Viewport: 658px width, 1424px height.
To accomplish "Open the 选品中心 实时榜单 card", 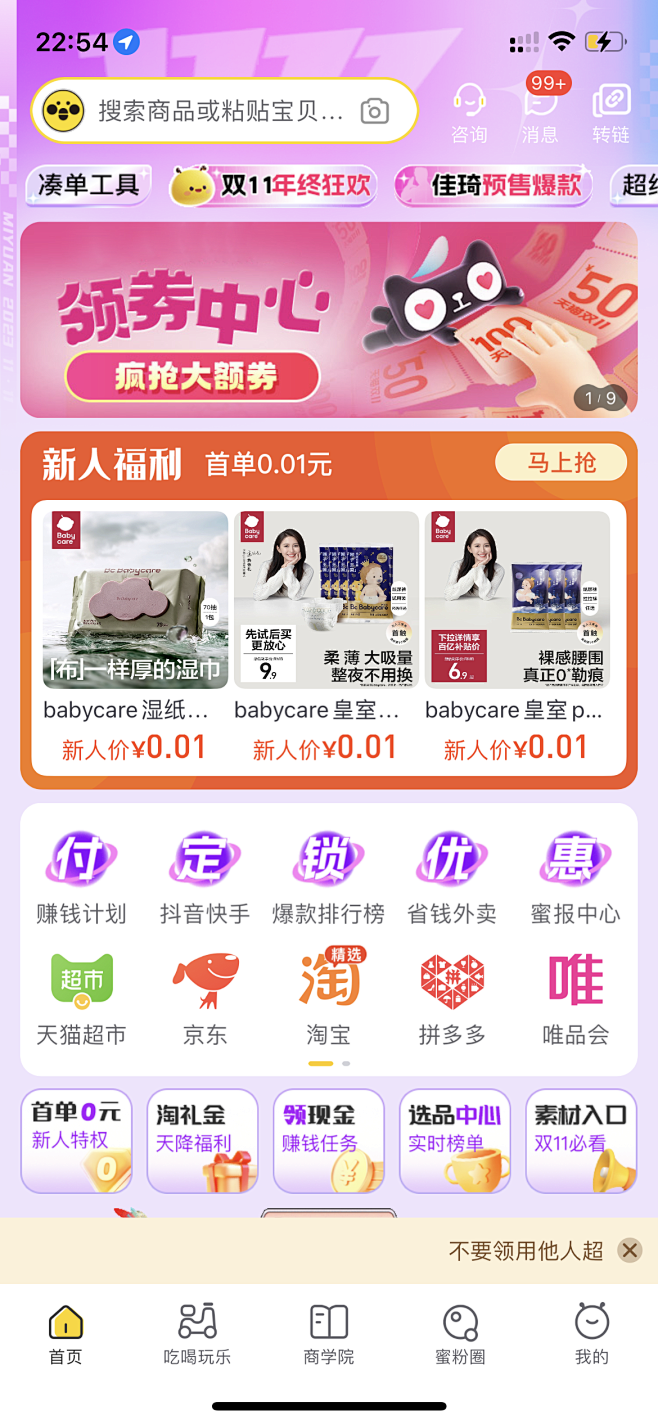I will click(455, 1141).
